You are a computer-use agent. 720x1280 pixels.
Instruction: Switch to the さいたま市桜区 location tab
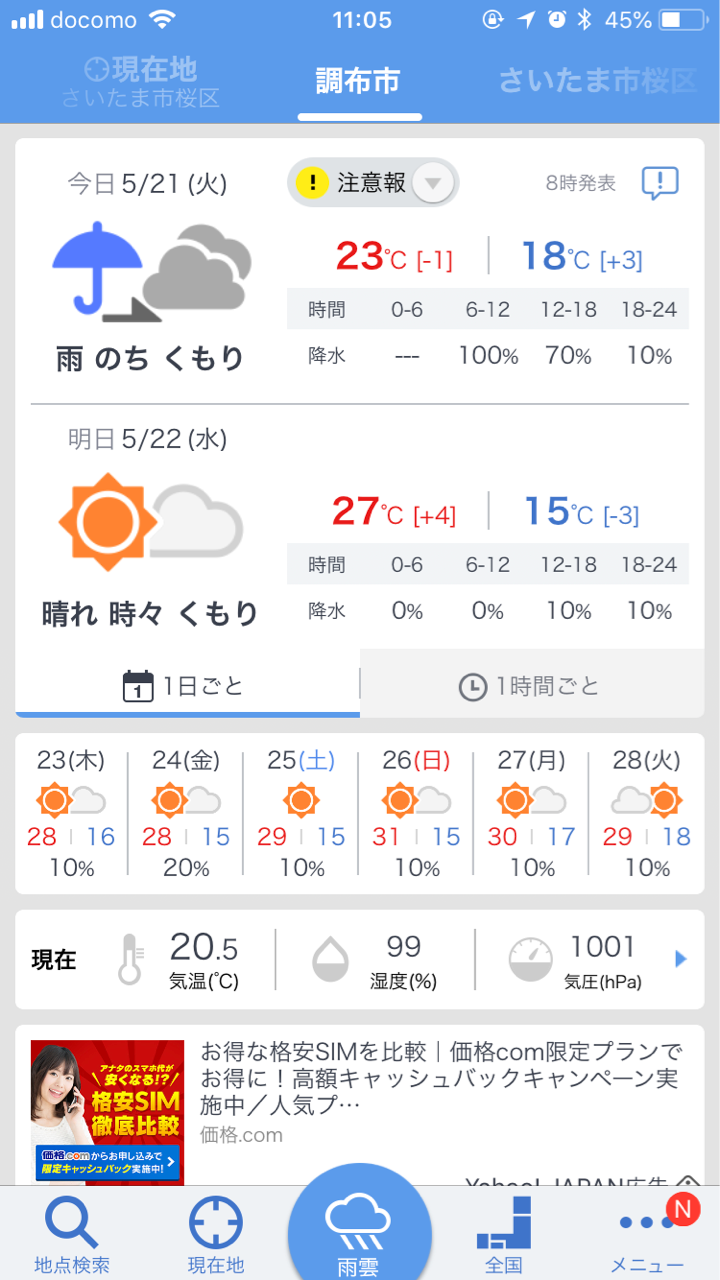597,80
